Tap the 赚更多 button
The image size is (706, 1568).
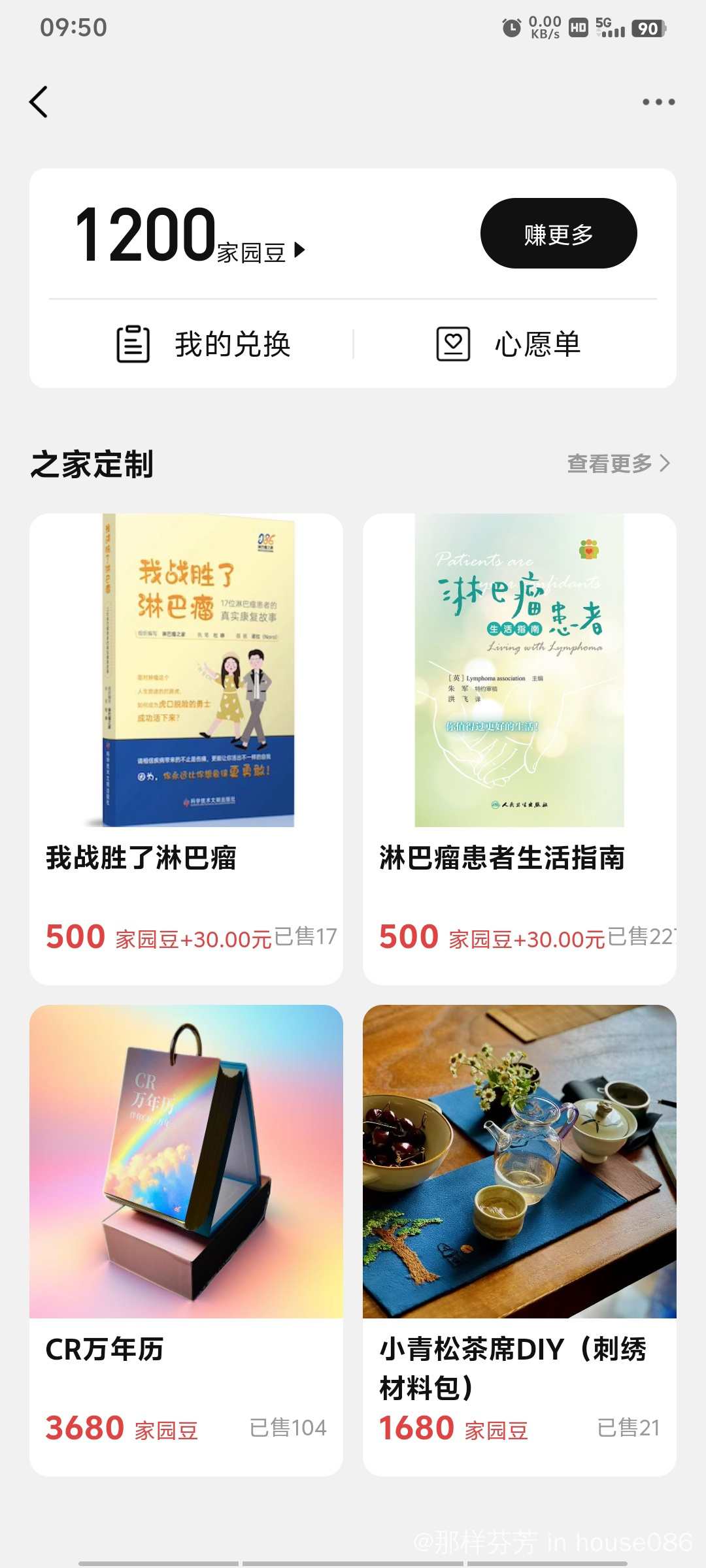click(558, 233)
